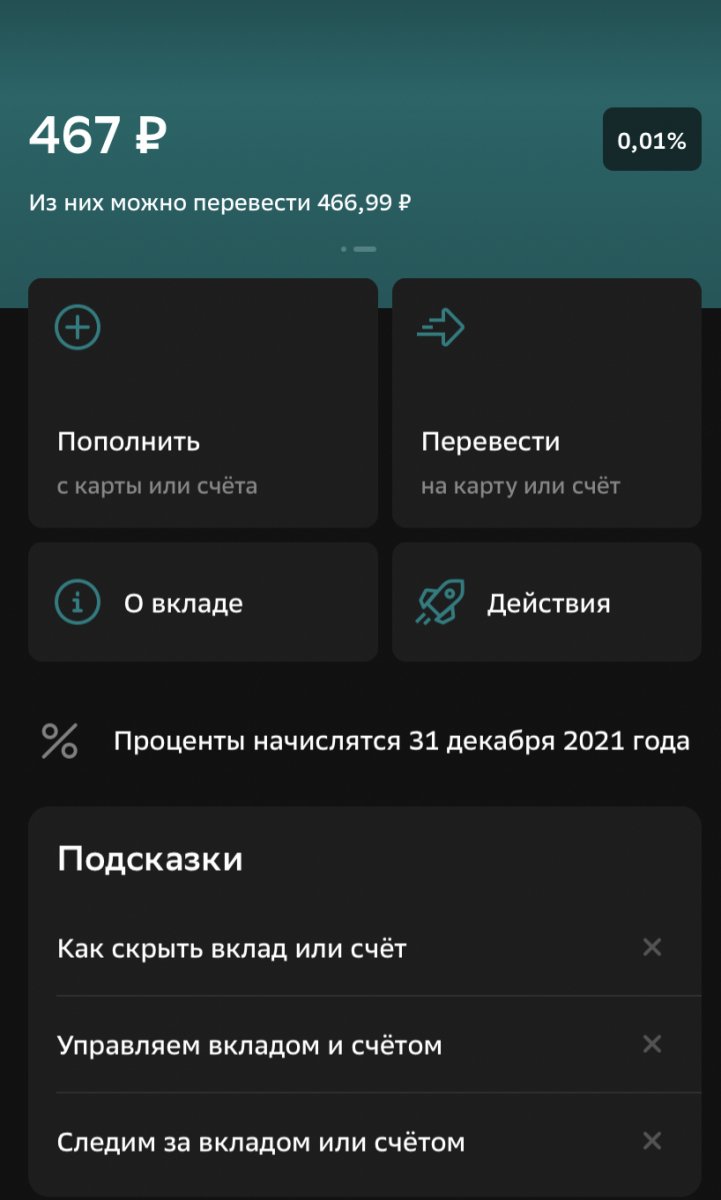Dismiss the tip Как скрыть вклад или счёт

point(652,947)
